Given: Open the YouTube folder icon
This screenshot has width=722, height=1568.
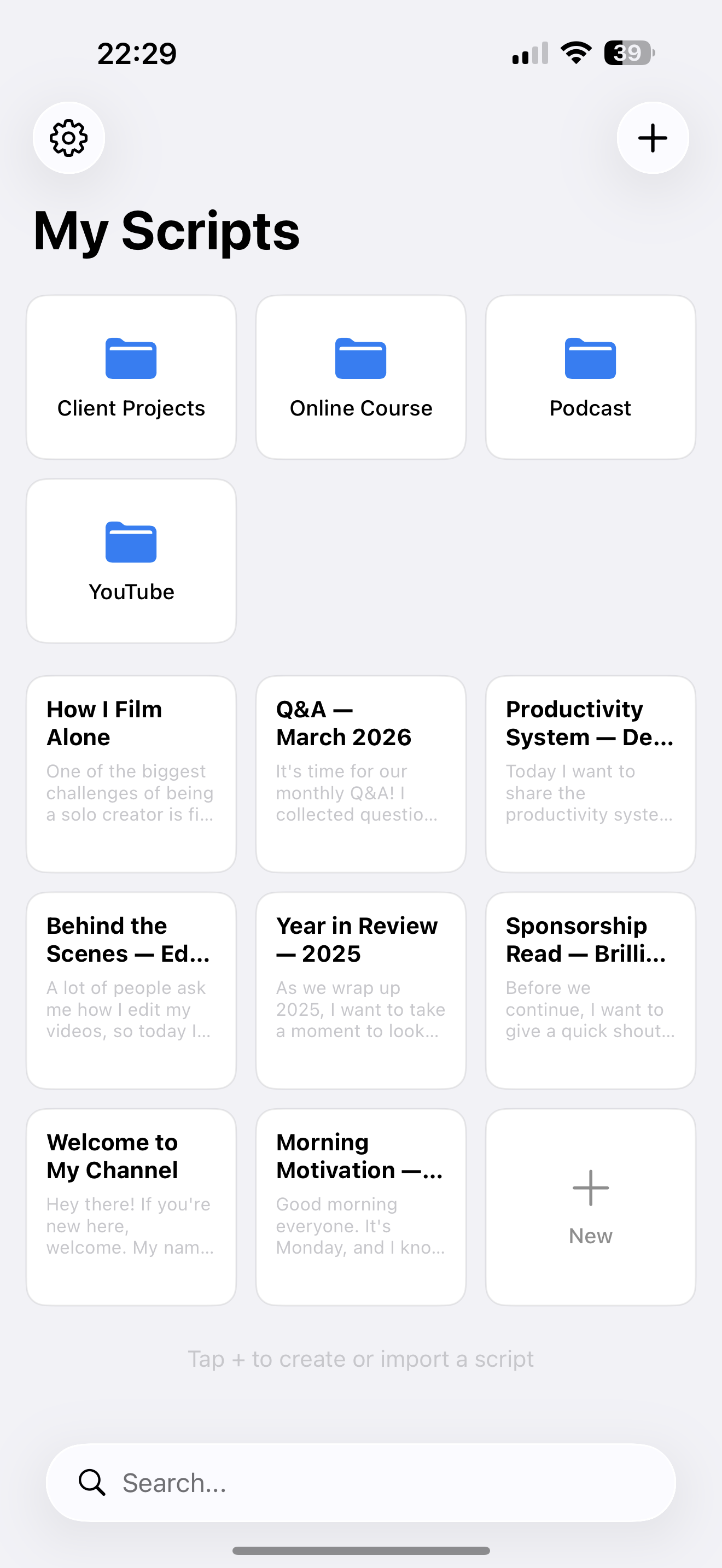Looking at the screenshot, I should (x=130, y=542).
